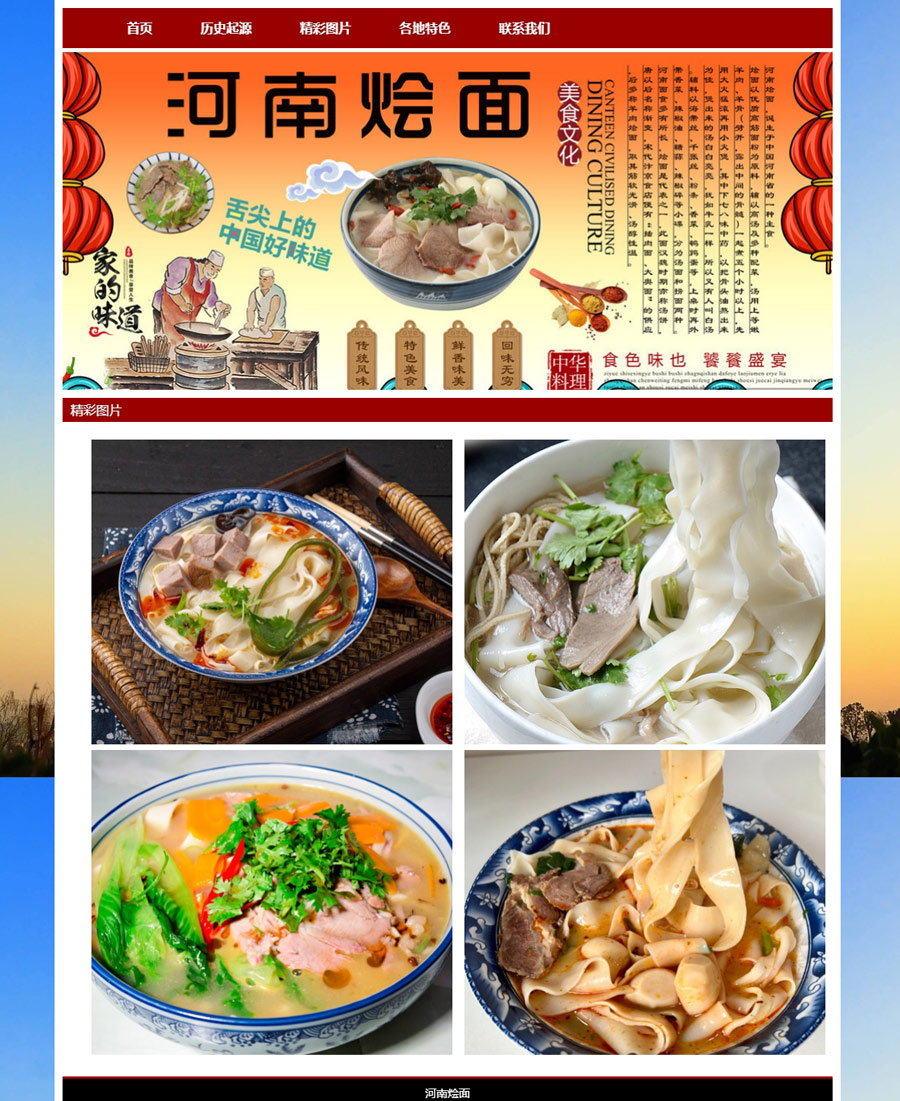View the white bowl wide noodles photo
Image resolution: width=900 pixels, height=1101 pixels.
pyautogui.click(x=644, y=591)
